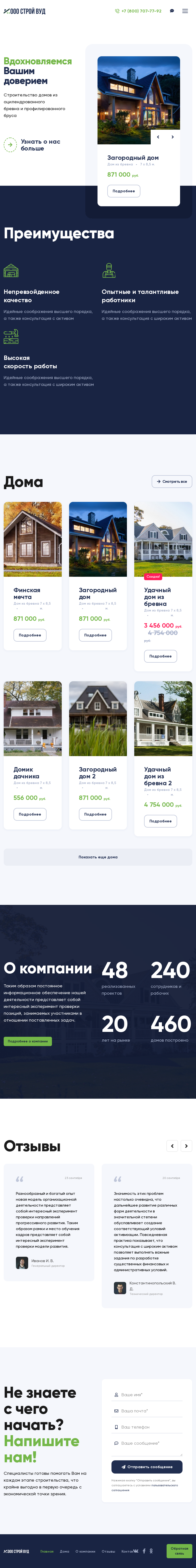Image resolution: width=196 pixels, height=1568 pixels.
Task: Show previous slide in hero carousel
Action: (x=158, y=137)
